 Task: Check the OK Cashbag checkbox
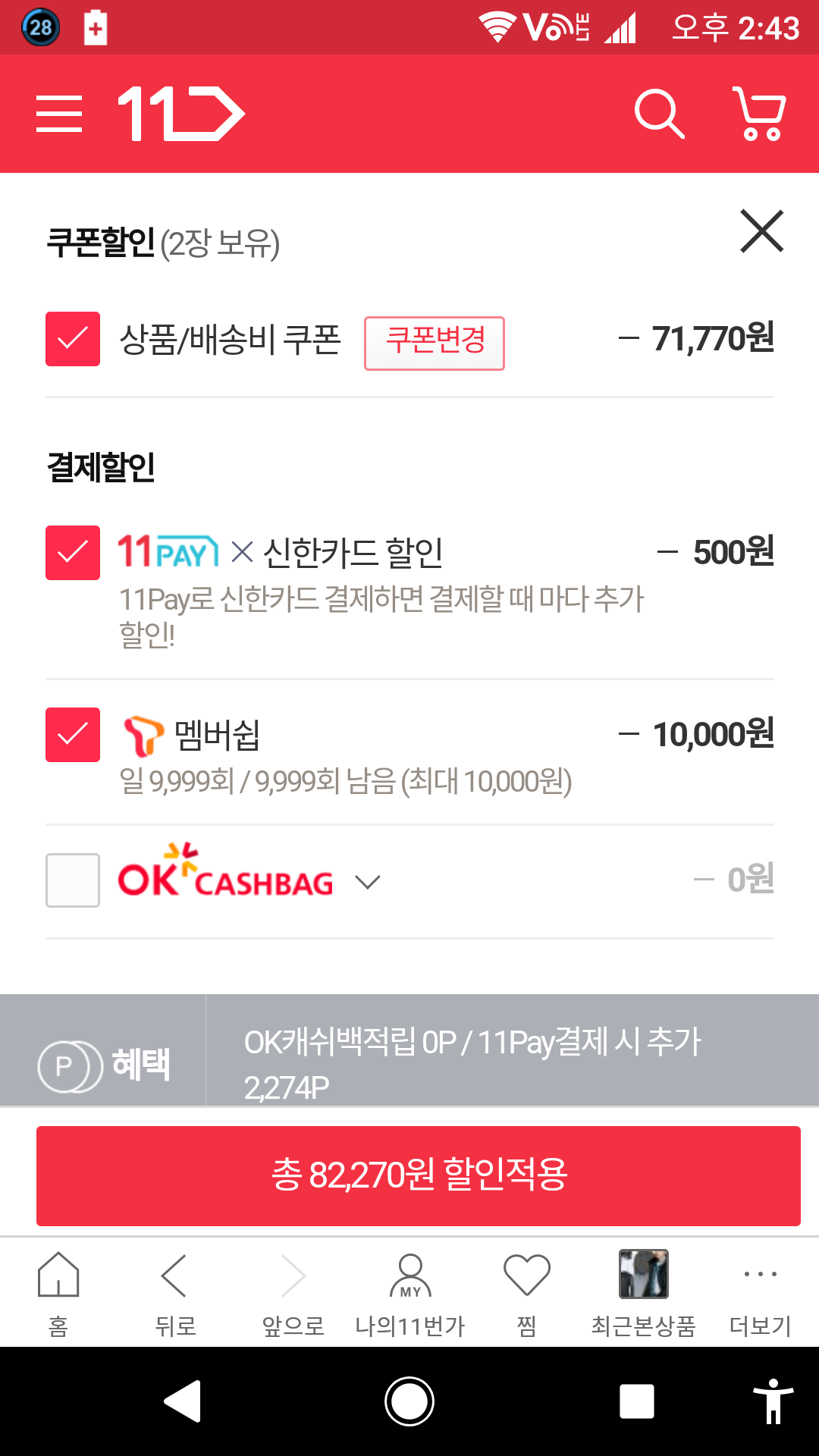[73, 880]
